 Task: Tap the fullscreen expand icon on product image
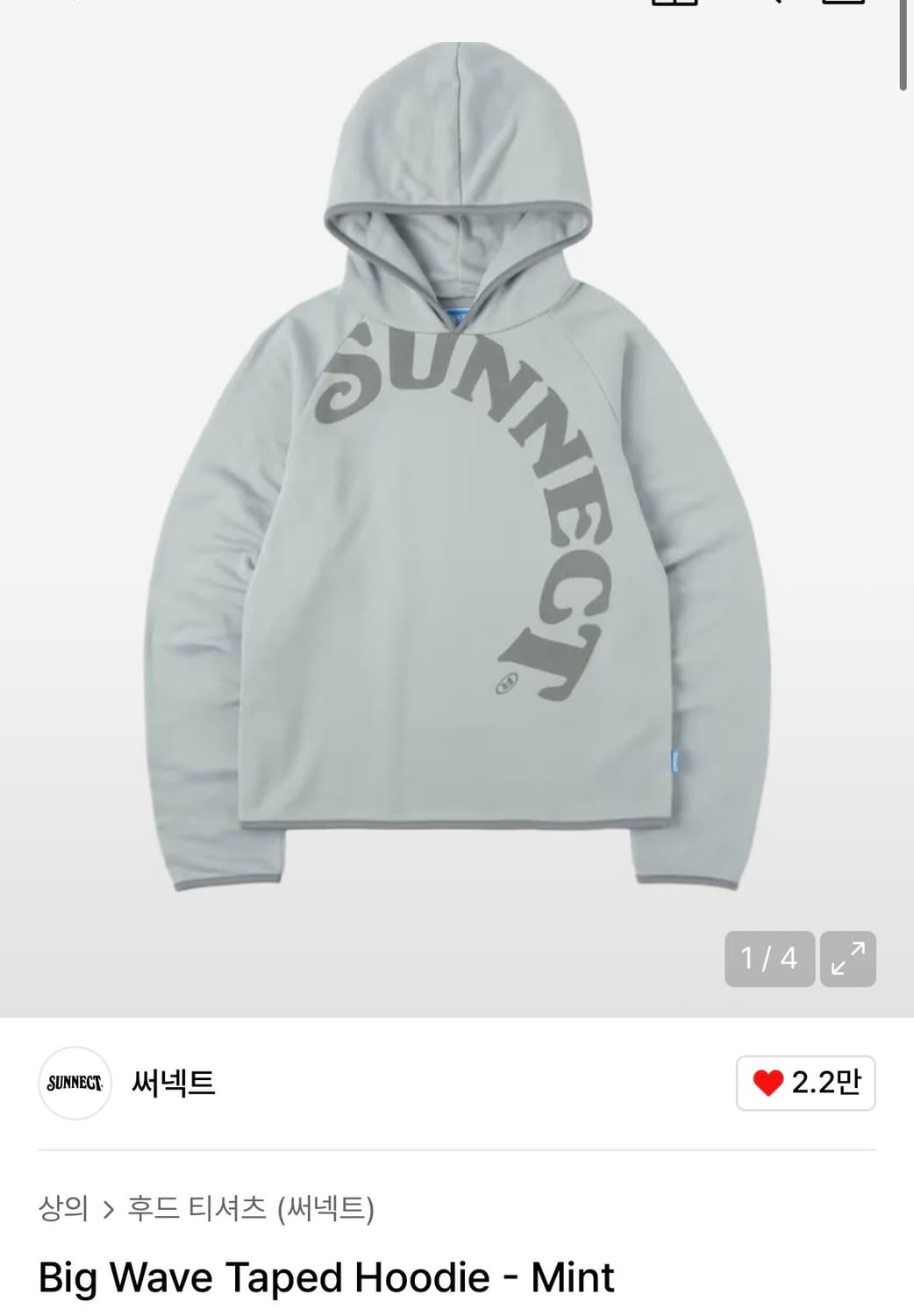pos(847,958)
